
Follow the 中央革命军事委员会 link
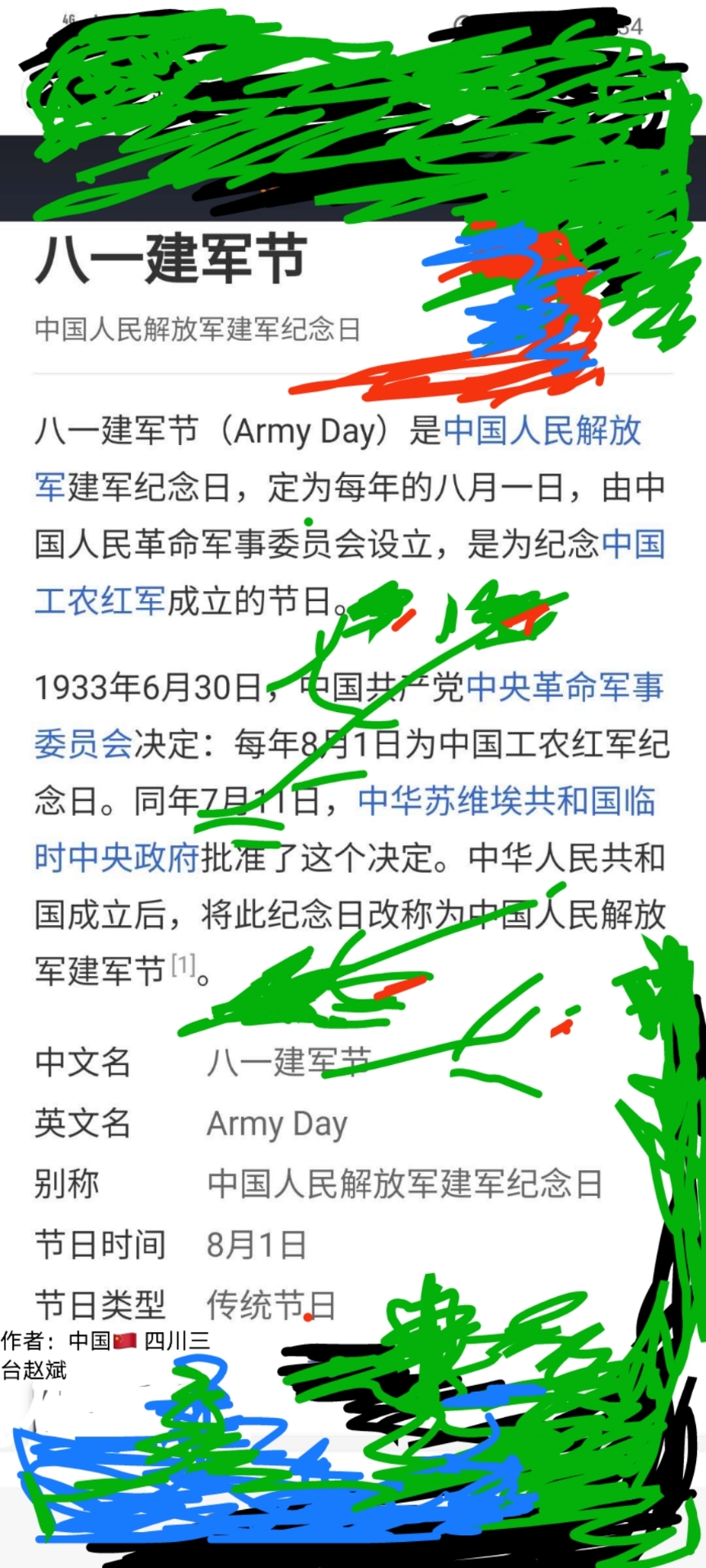[564, 688]
